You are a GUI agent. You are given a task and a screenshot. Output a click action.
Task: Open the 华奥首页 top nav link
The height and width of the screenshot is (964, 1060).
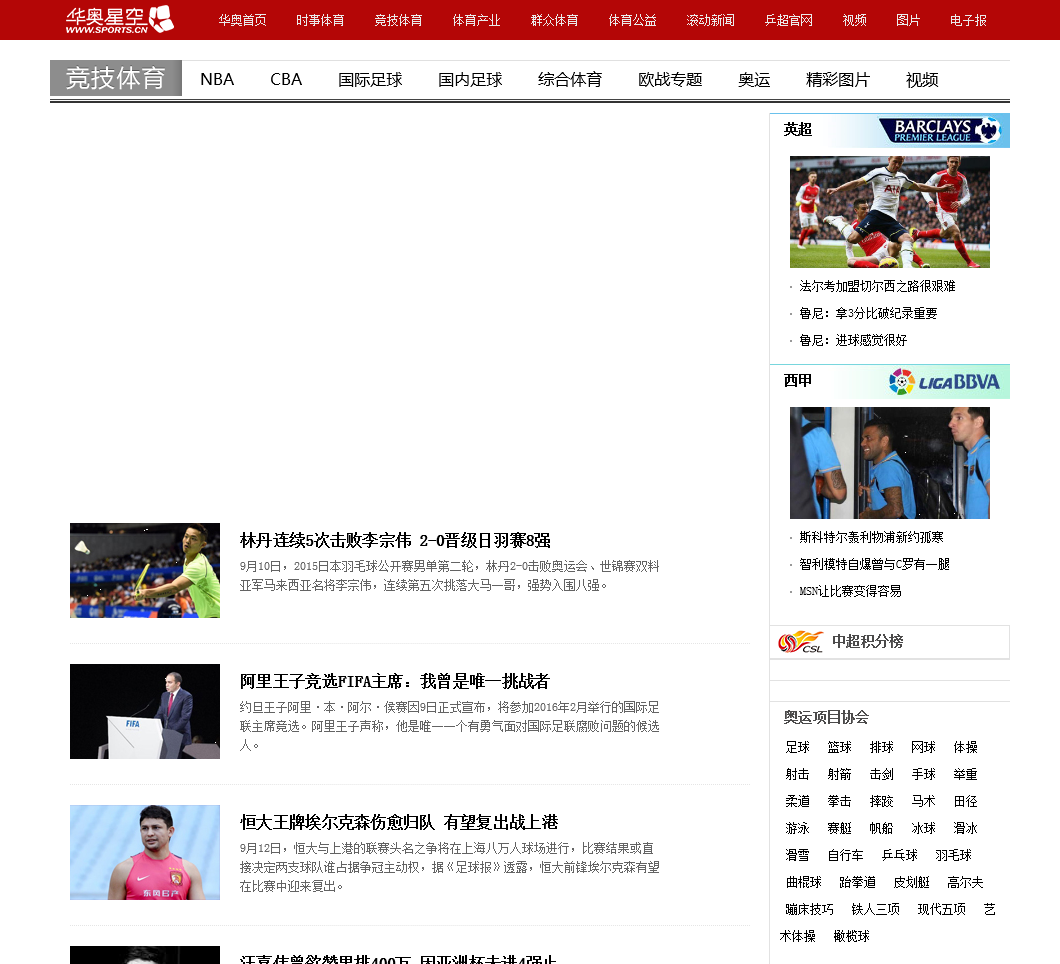242,20
